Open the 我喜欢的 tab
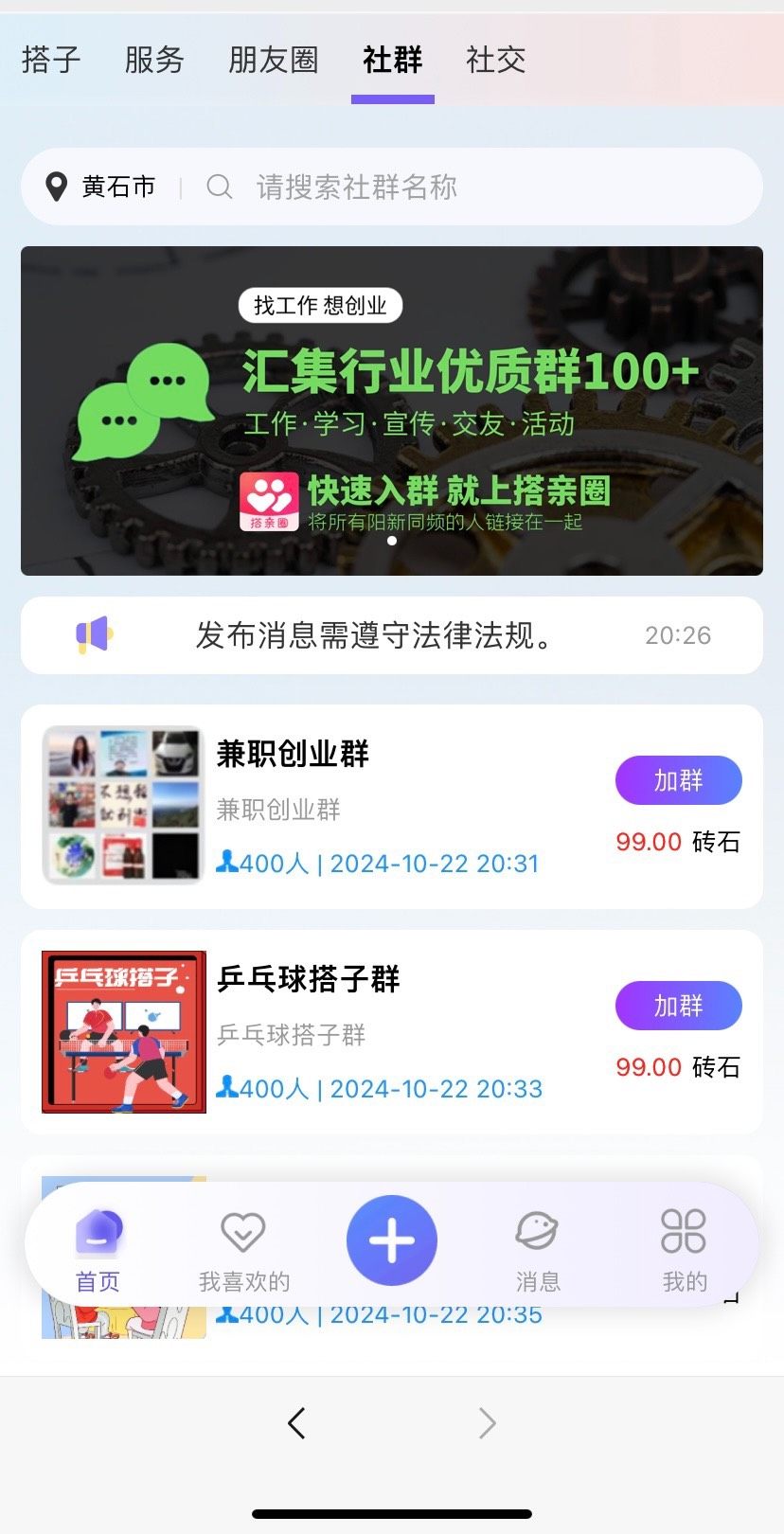 pyautogui.click(x=243, y=1248)
